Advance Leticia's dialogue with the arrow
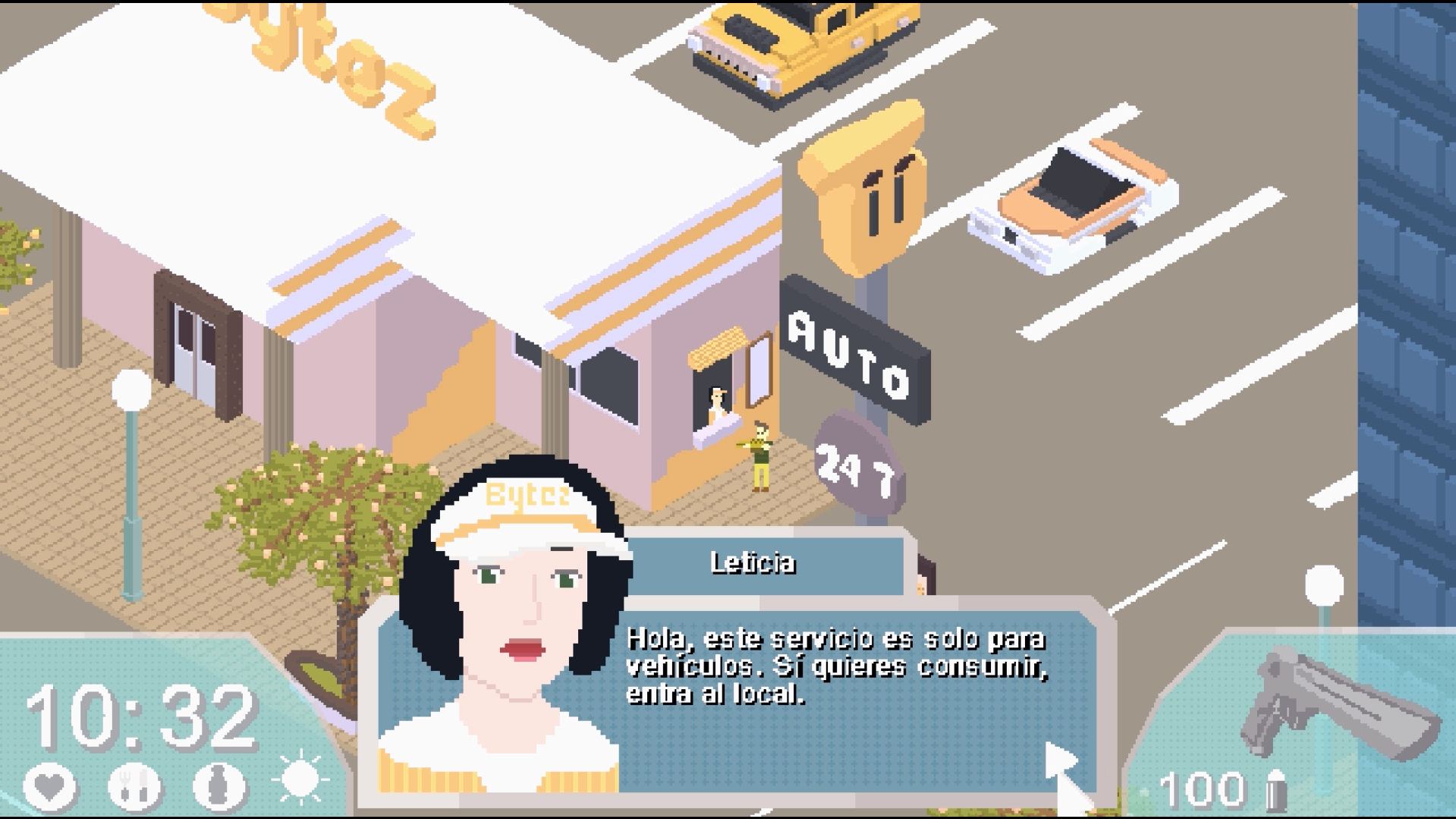The image size is (1456, 819). click(1061, 763)
